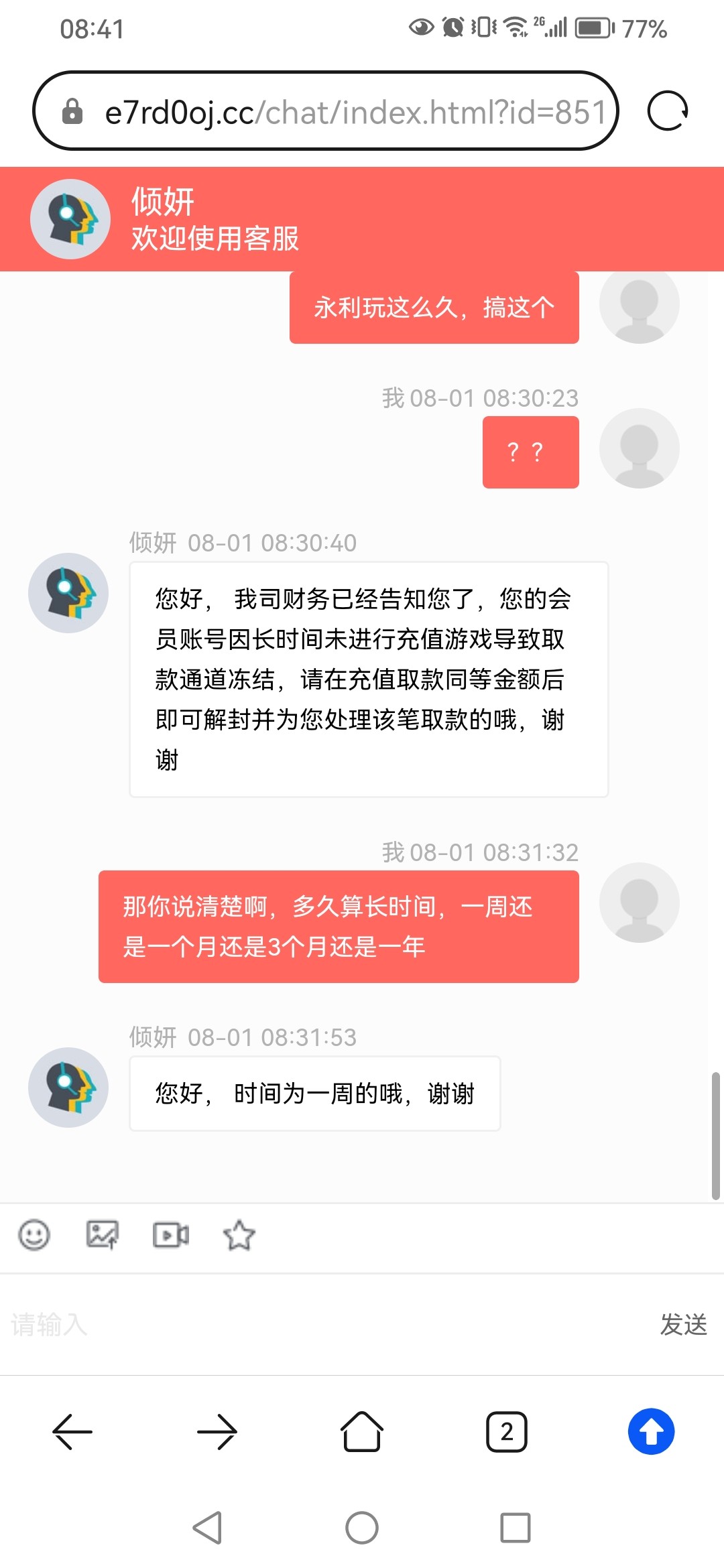Tap the browser URL address bar

click(x=325, y=111)
